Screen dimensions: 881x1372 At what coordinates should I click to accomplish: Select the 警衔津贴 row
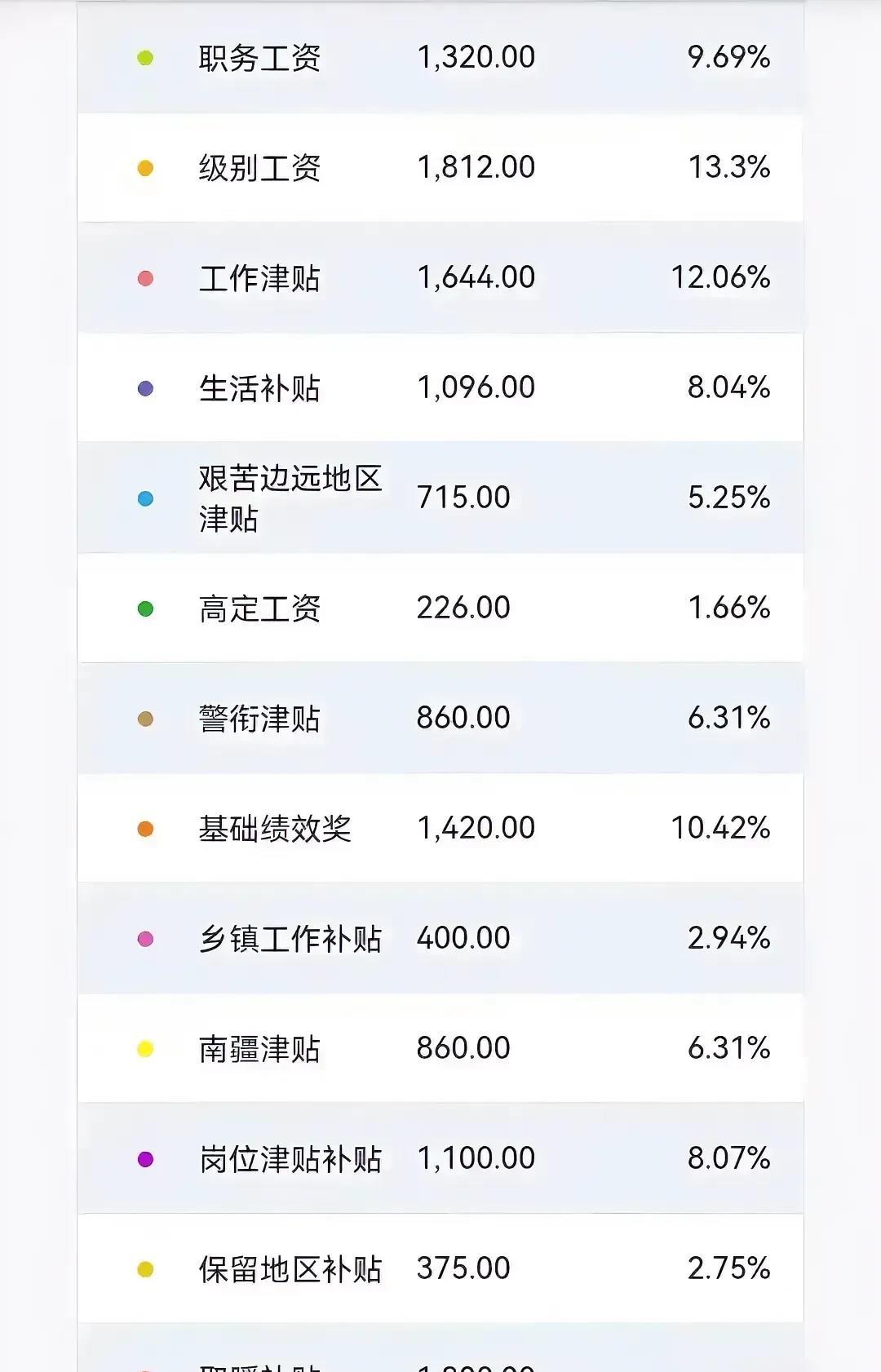(x=440, y=717)
